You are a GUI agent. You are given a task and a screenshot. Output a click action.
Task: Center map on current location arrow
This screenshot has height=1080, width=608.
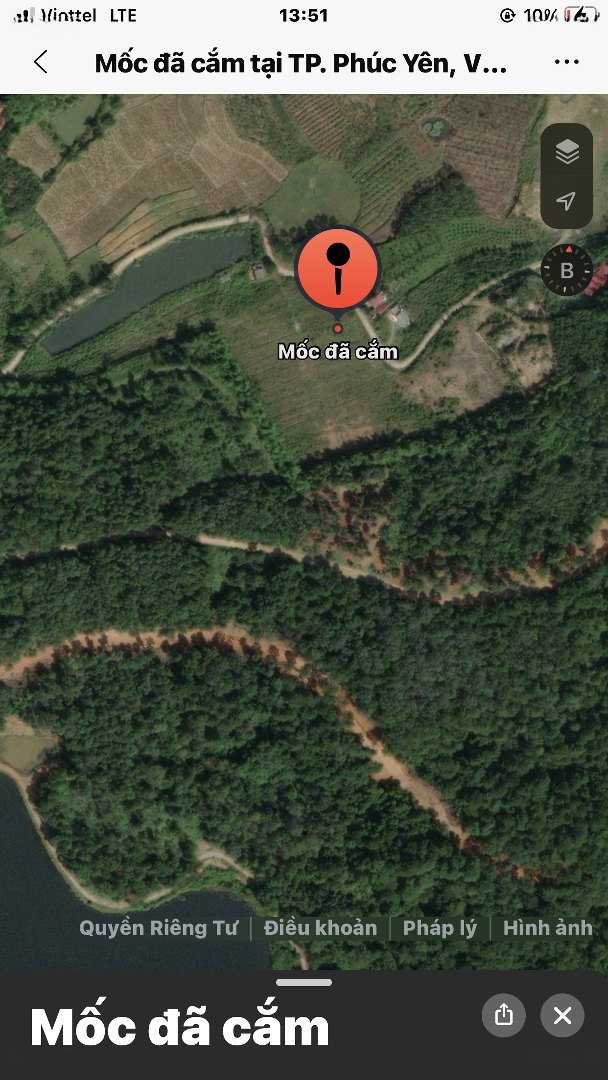tap(567, 202)
